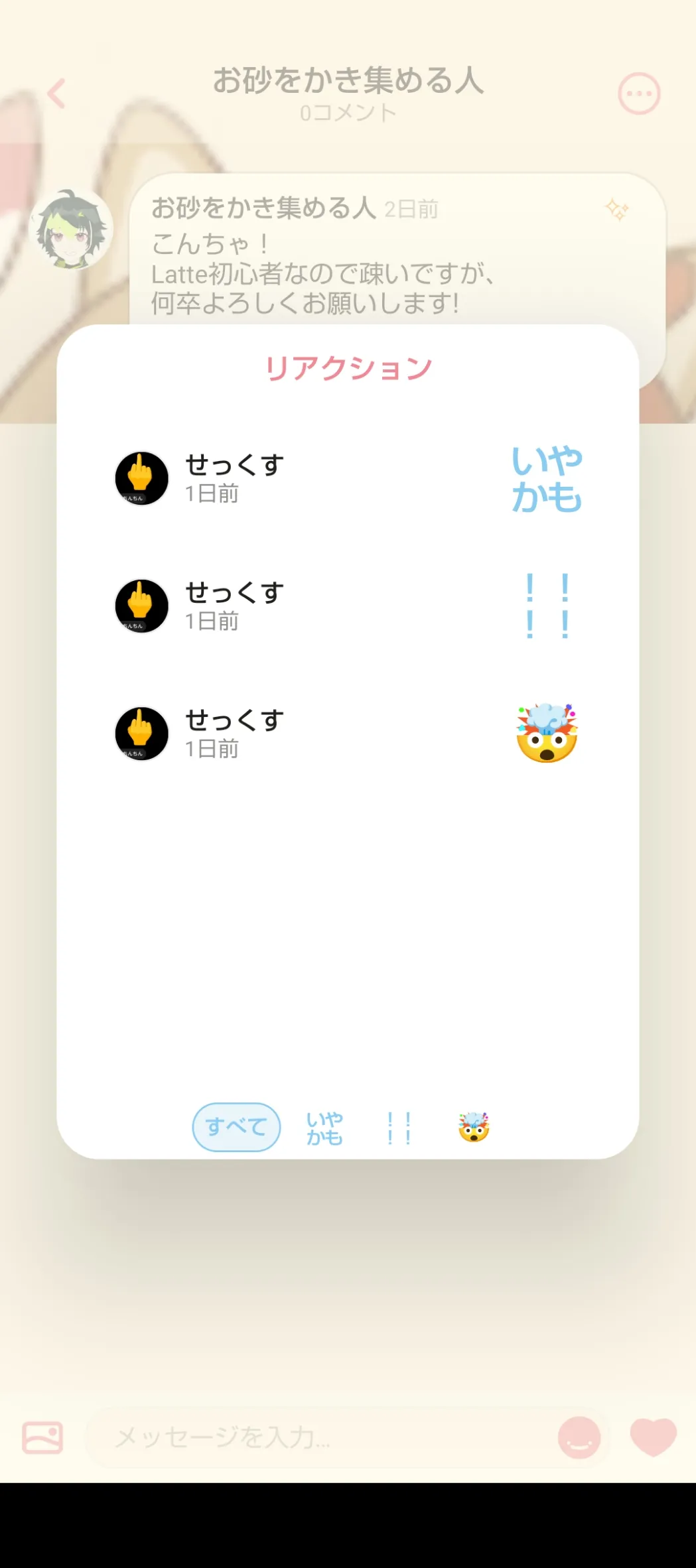This screenshot has width=696, height=1568.
Task: Open お砂をかき集める人's profile avatar
Action: 72,229
